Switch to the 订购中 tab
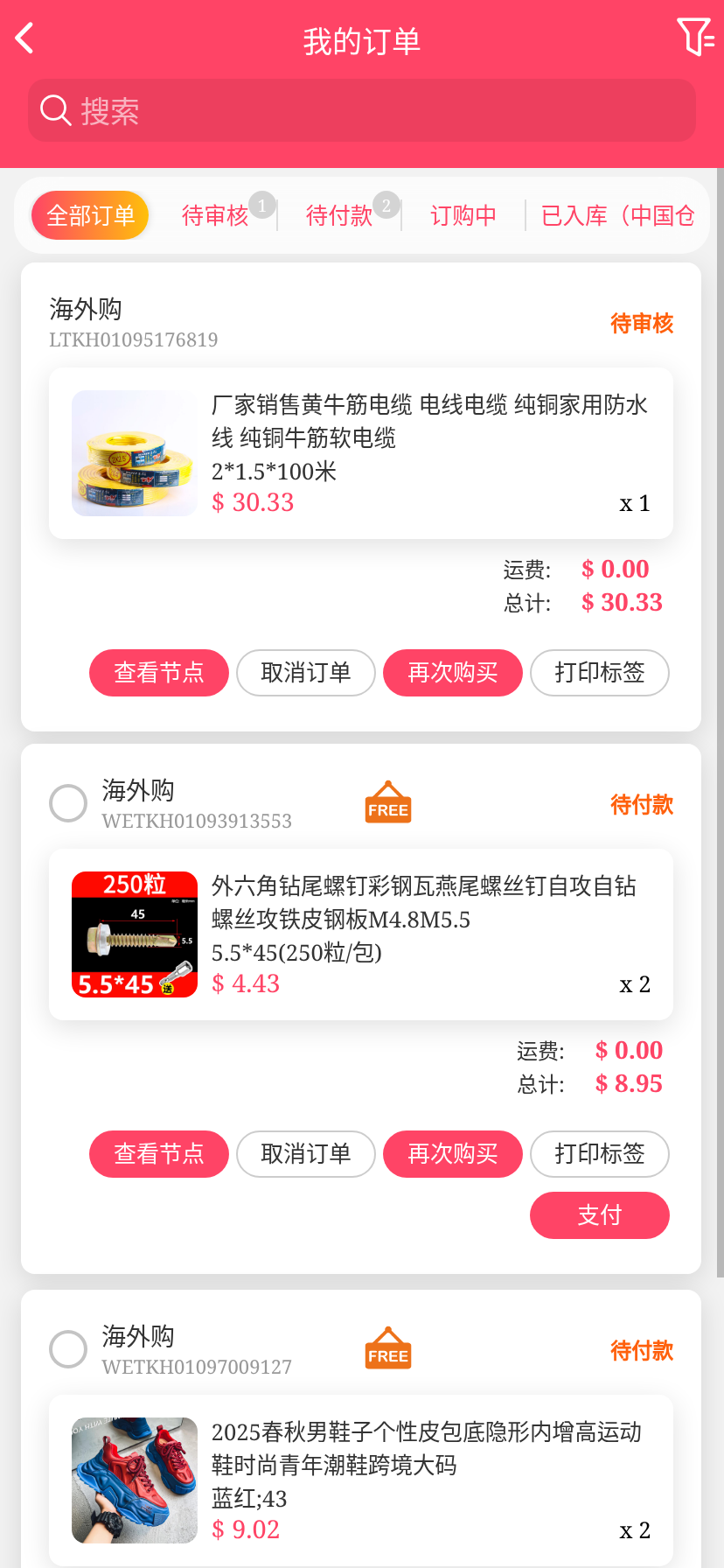 [x=463, y=215]
